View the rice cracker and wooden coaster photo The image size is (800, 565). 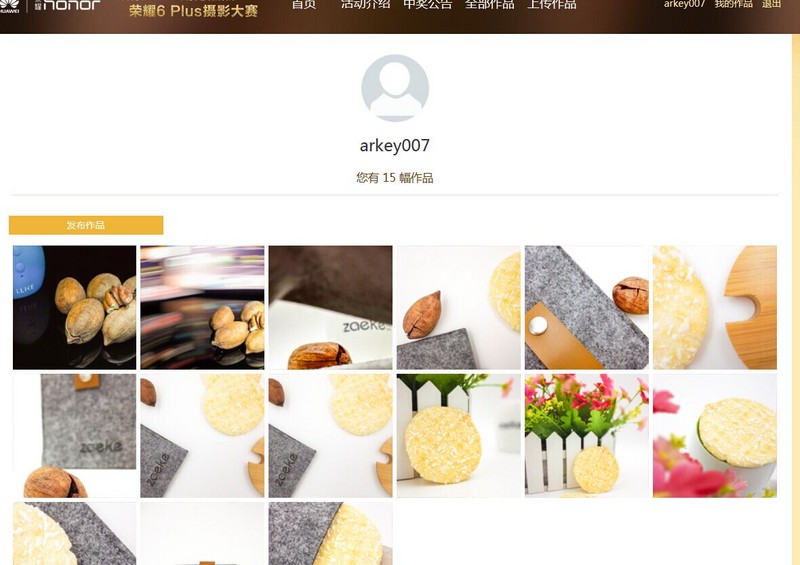tap(714, 307)
